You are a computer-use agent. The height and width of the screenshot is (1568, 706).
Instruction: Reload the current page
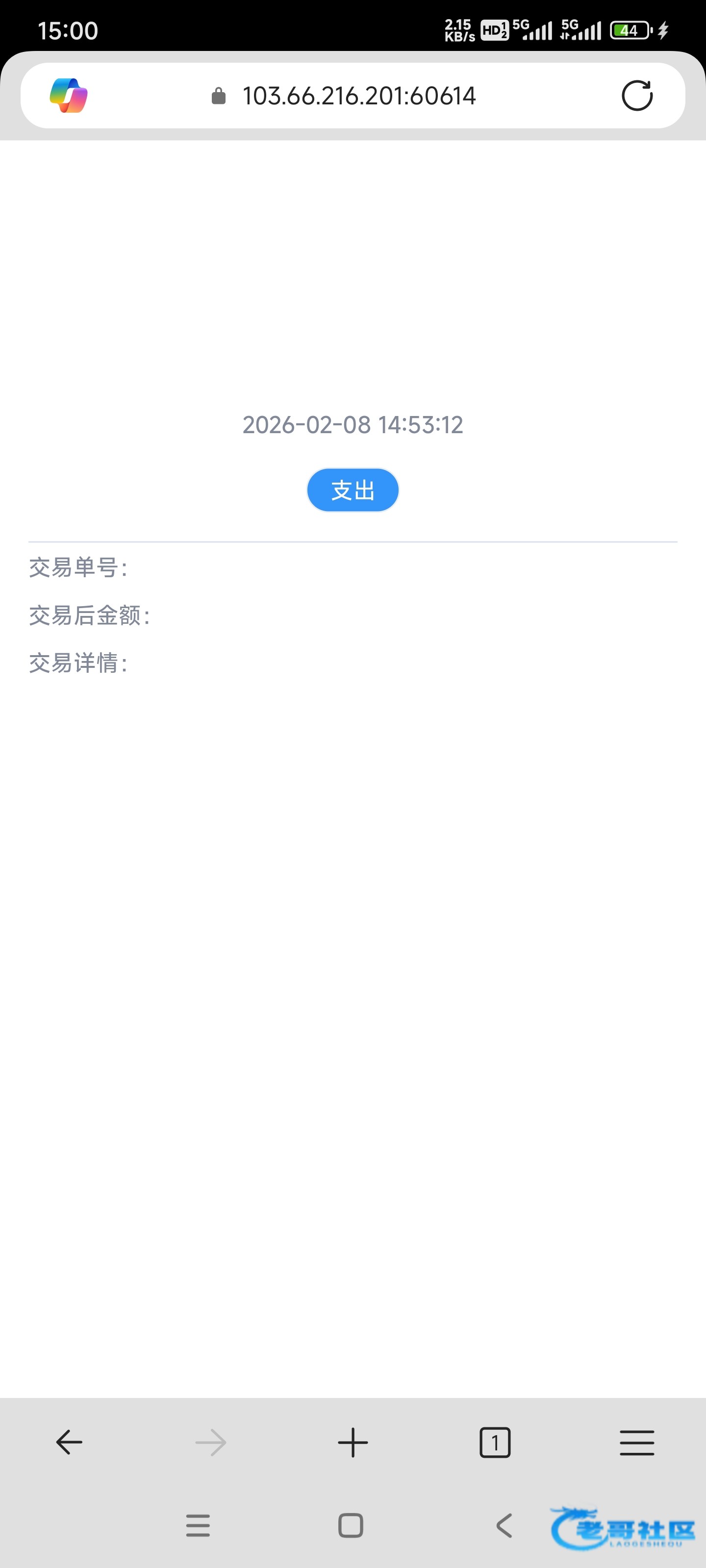[x=636, y=96]
